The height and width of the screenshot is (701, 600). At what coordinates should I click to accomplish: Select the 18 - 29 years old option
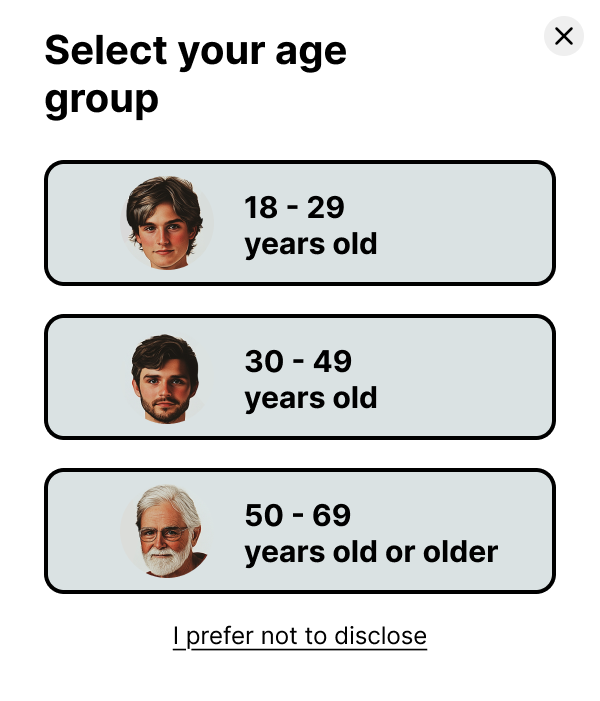(x=299, y=223)
